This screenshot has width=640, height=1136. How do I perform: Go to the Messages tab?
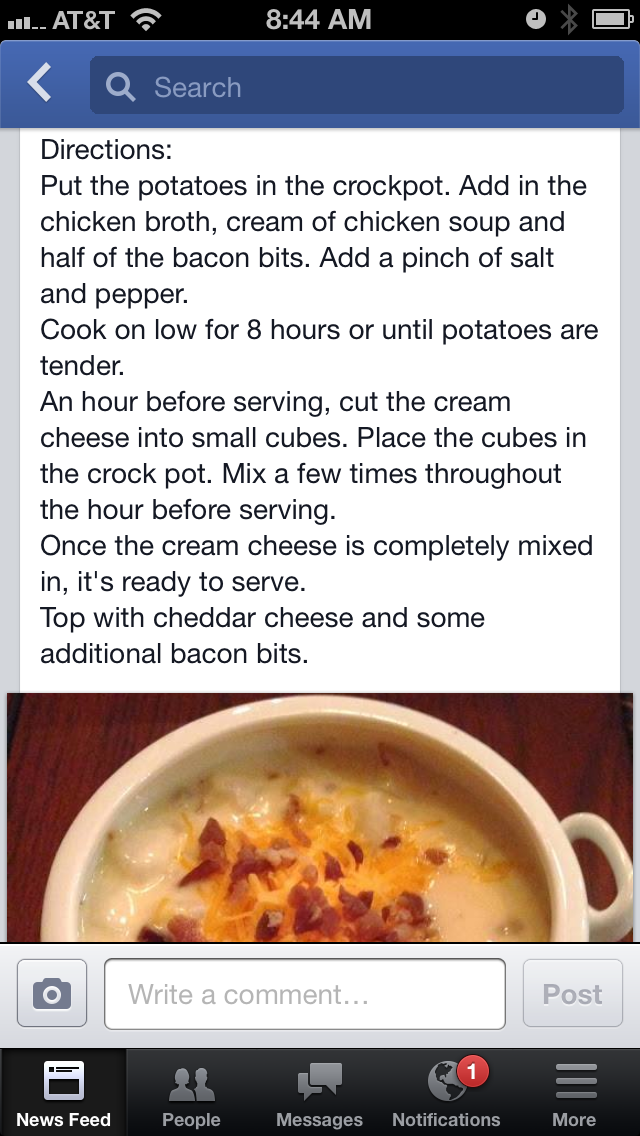(x=319, y=1093)
